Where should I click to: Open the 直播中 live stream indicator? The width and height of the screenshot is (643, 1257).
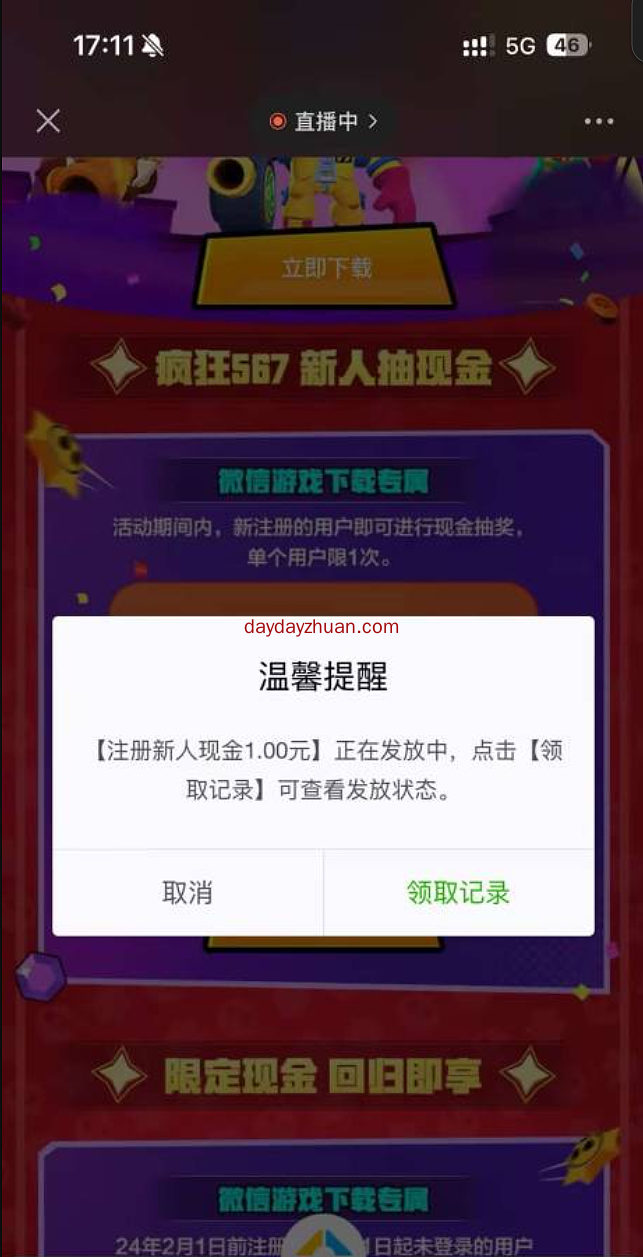[324, 121]
